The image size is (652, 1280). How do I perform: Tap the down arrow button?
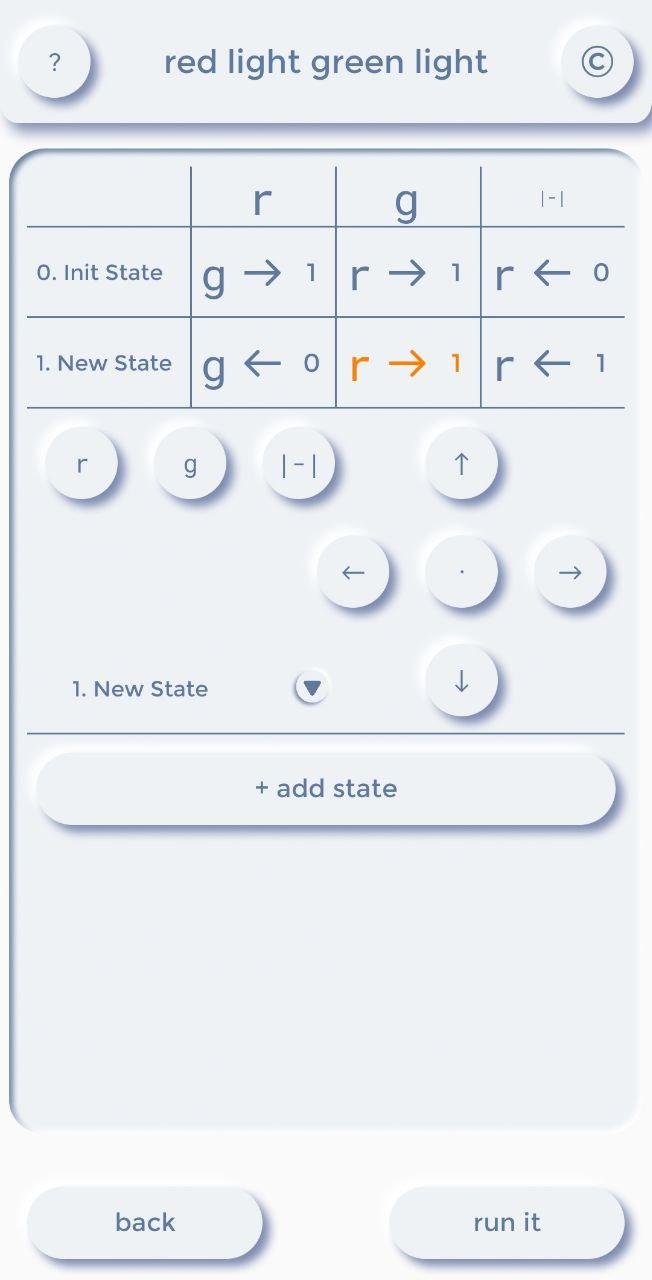pos(461,681)
